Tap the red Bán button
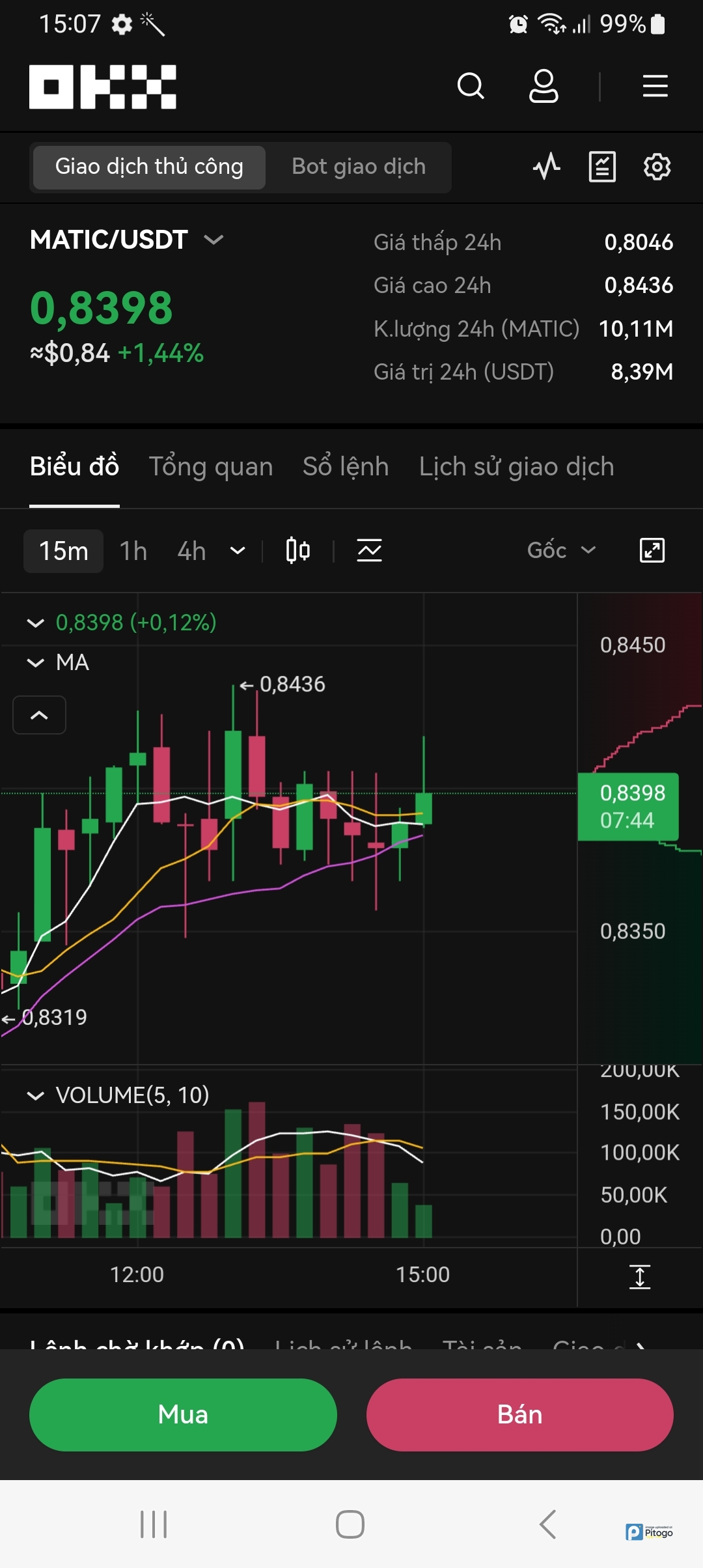The image size is (703, 1568). point(519,1414)
